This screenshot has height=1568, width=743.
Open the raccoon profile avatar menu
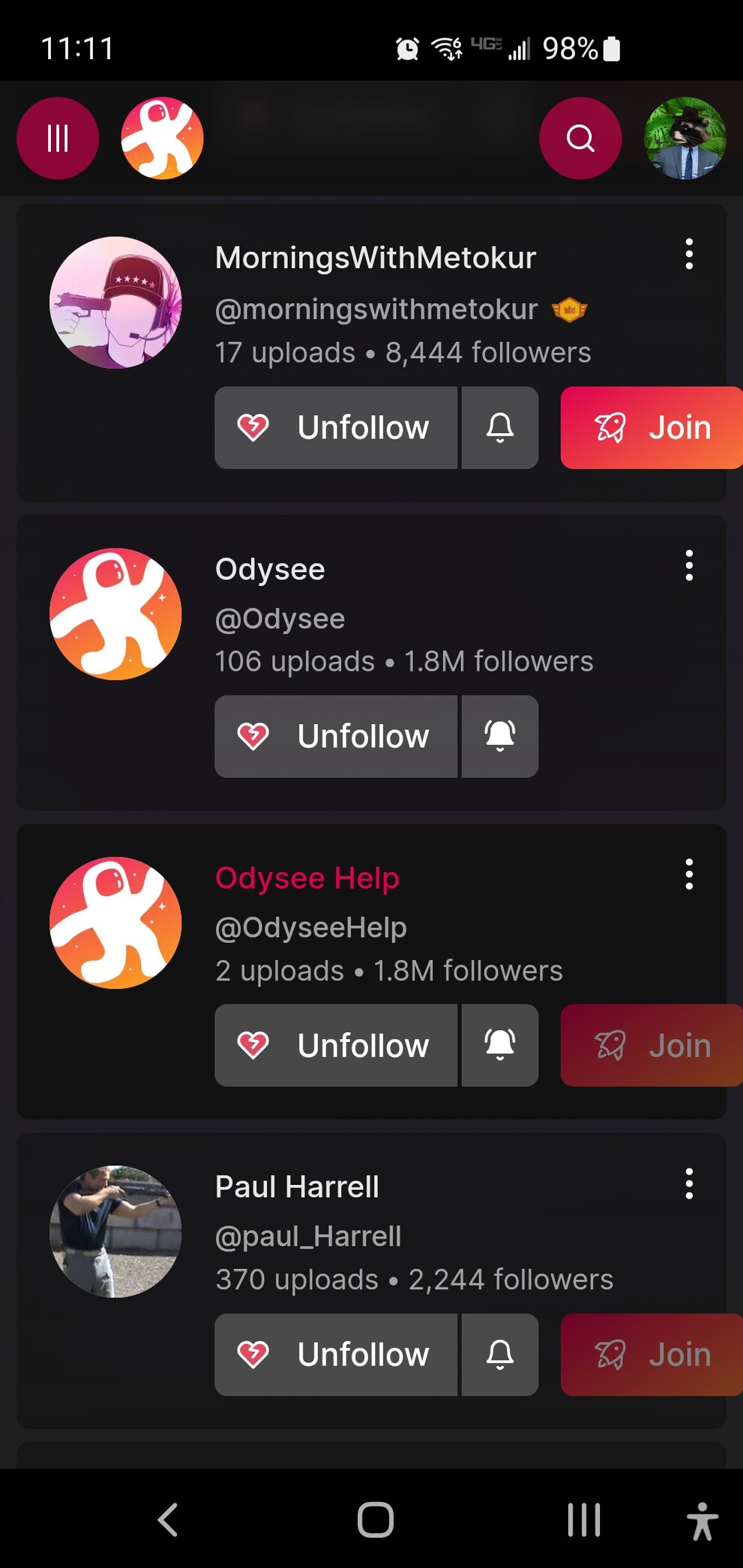pyautogui.click(x=685, y=138)
